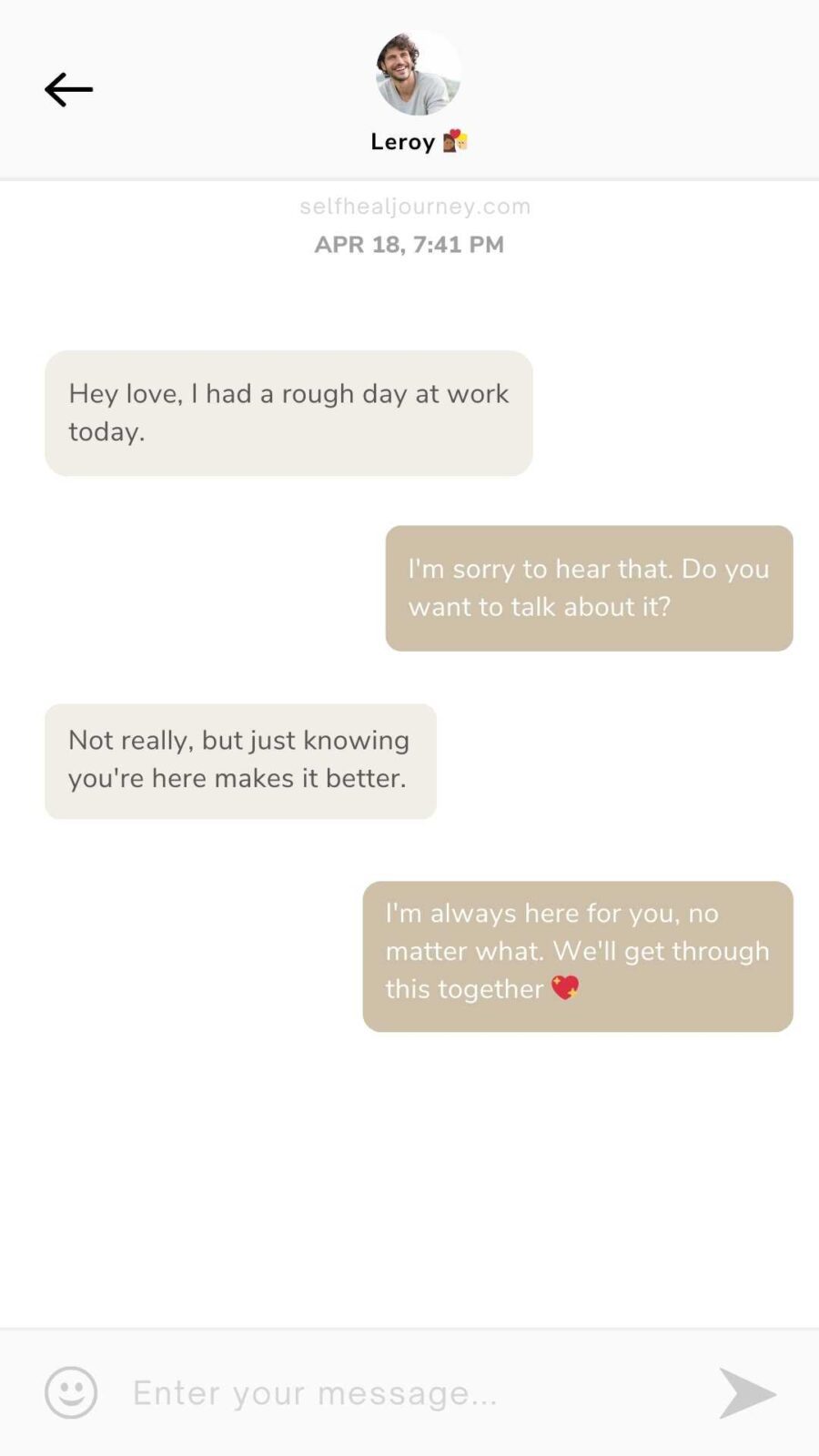Tap Leroy's avatar to view his profile

(417, 73)
